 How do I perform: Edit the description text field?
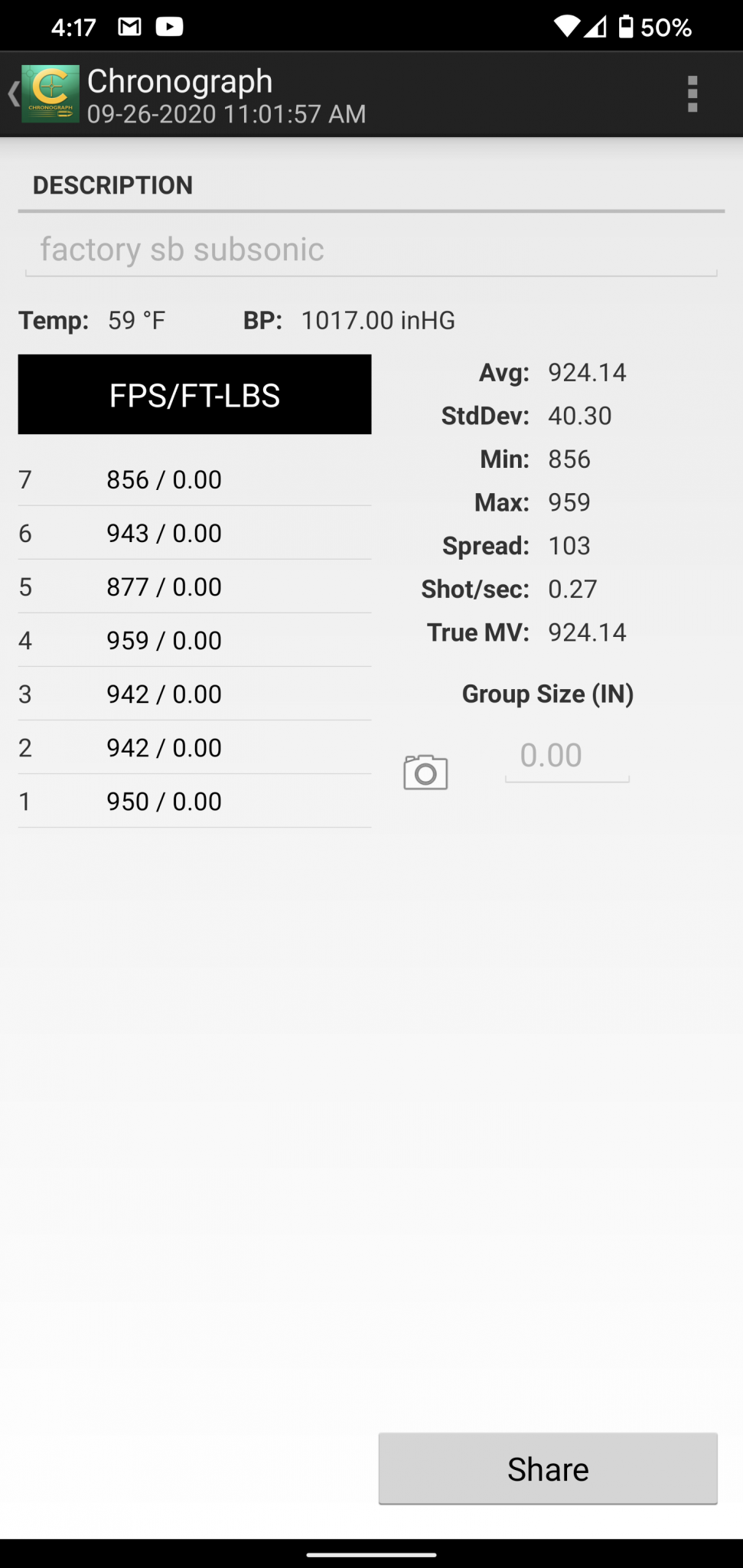click(x=370, y=250)
